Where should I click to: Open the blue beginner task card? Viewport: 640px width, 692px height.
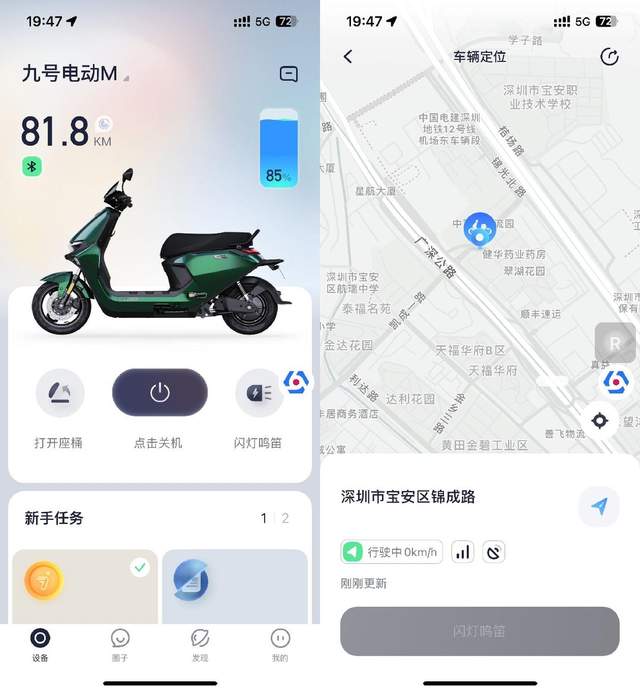point(235,588)
